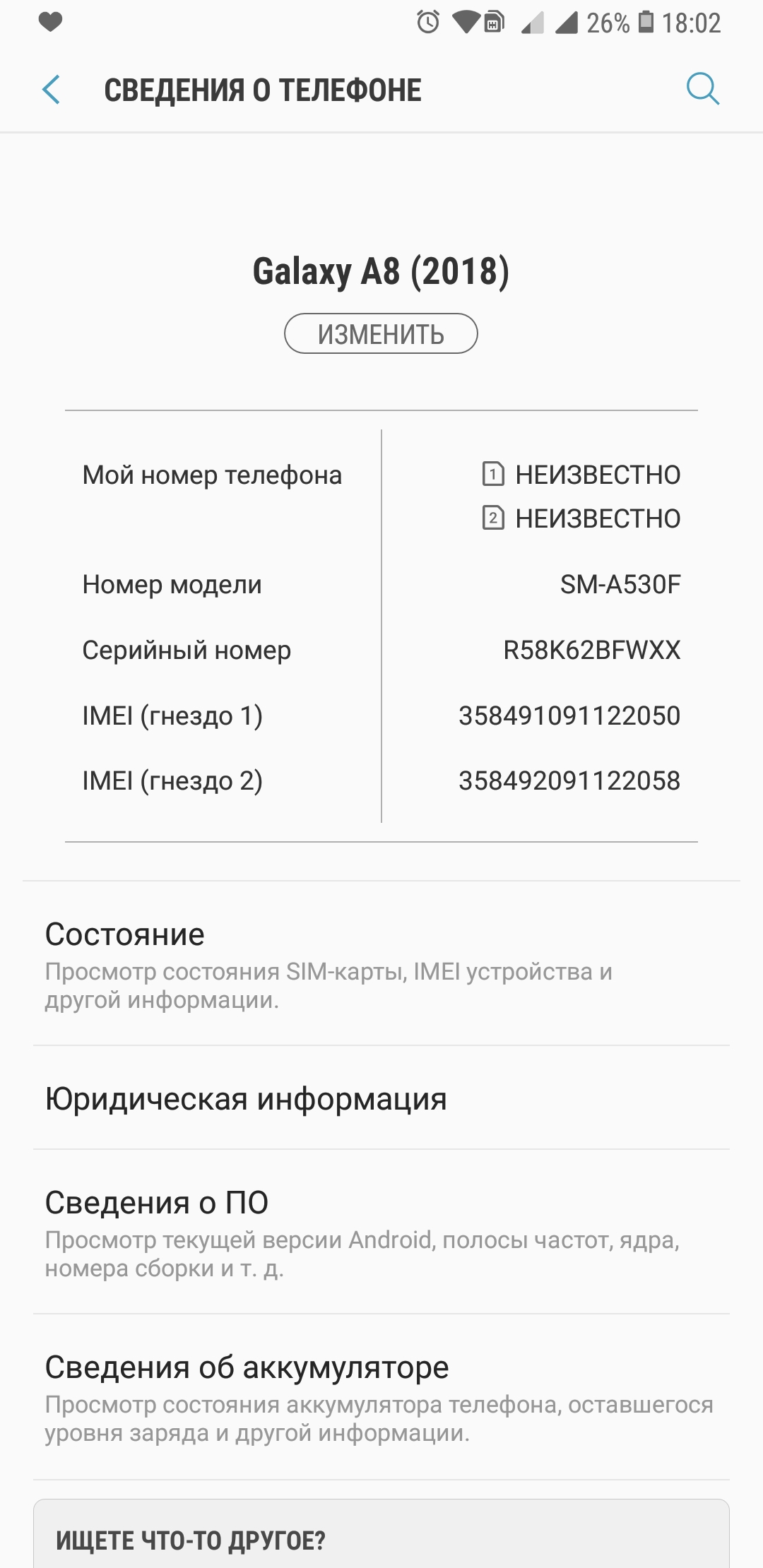The width and height of the screenshot is (763, 1568).
Task: Go back from Сведения о телефоне
Action: (52, 90)
